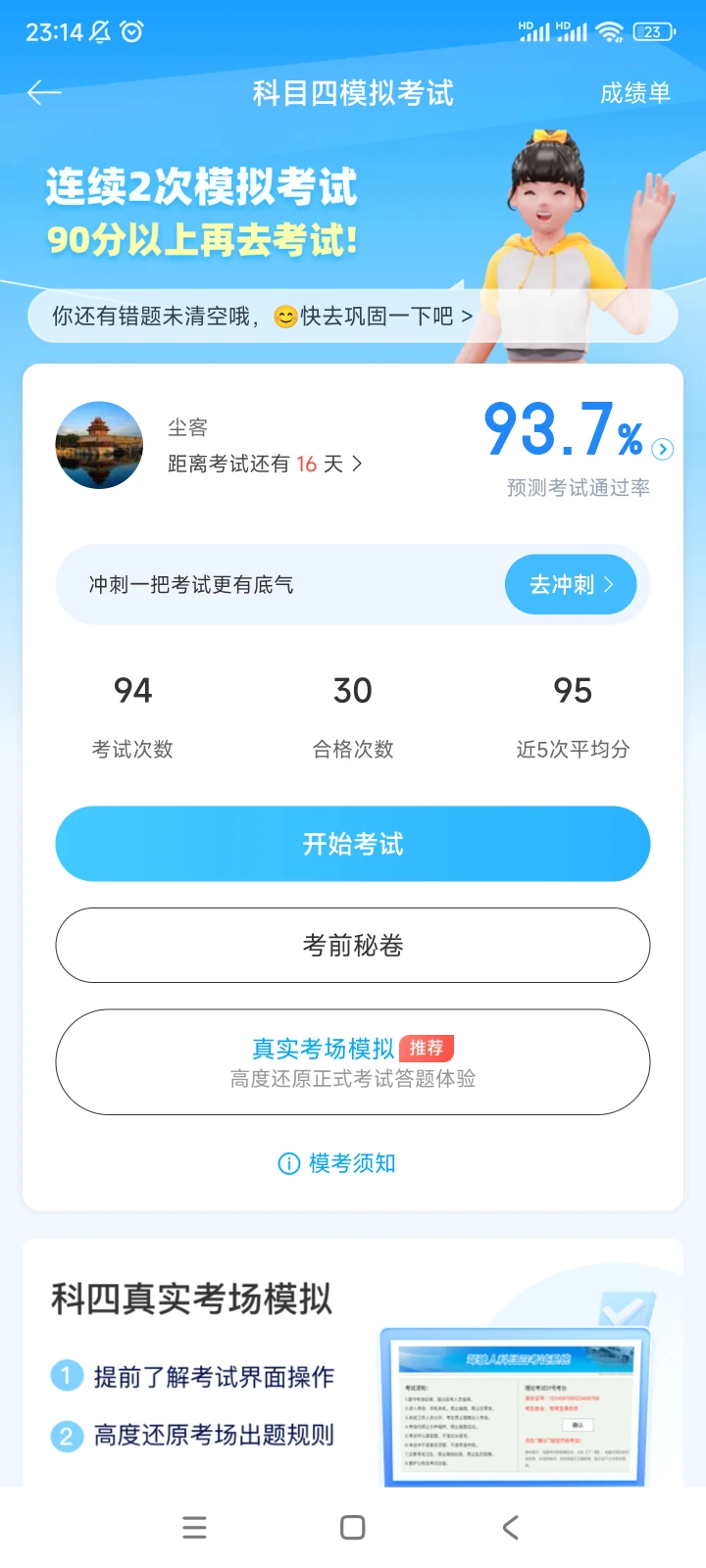This screenshot has width=706, height=1568.
Task: Read the 模考须知 notice
Action: pyautogui.click(x=337, y=1163)
